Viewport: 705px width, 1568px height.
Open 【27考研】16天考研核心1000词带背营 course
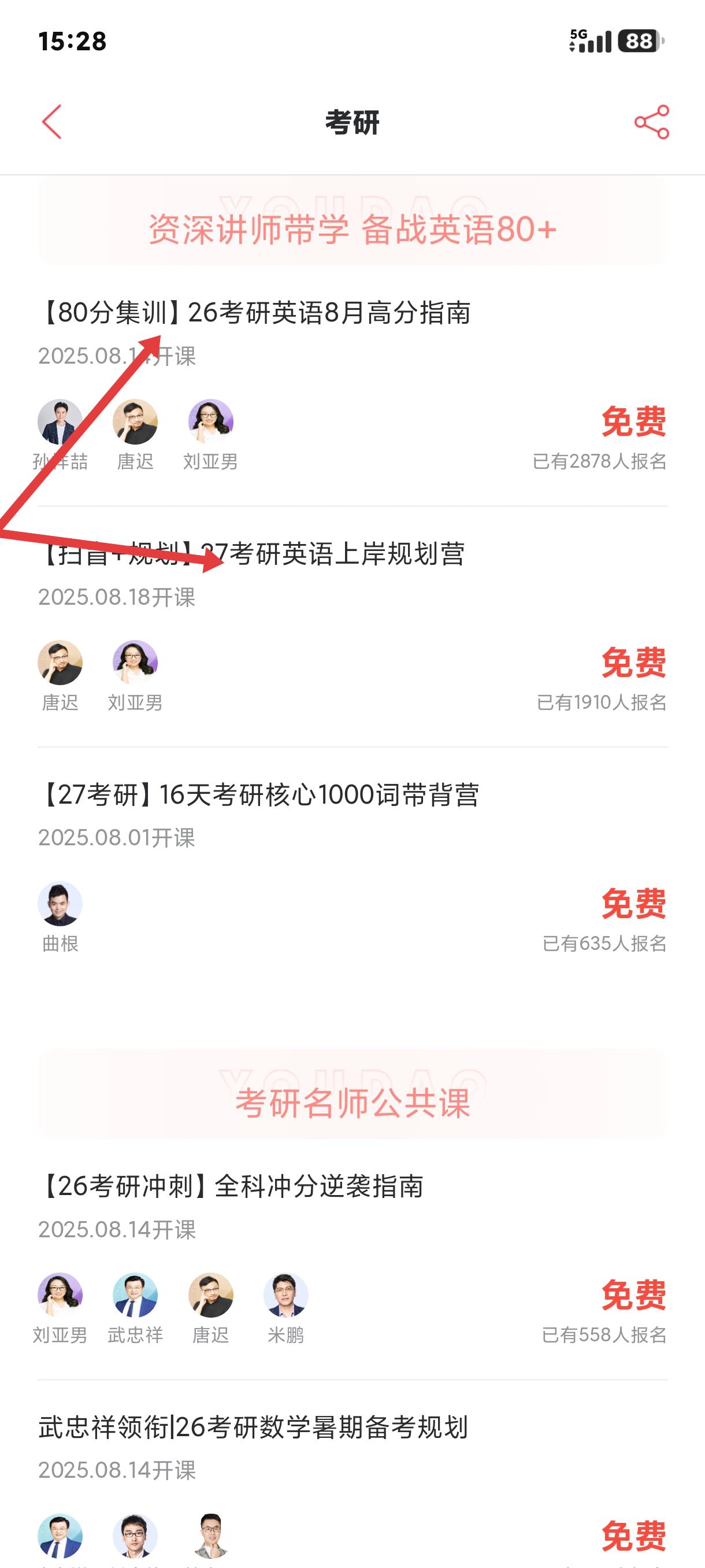pos(259,795)
